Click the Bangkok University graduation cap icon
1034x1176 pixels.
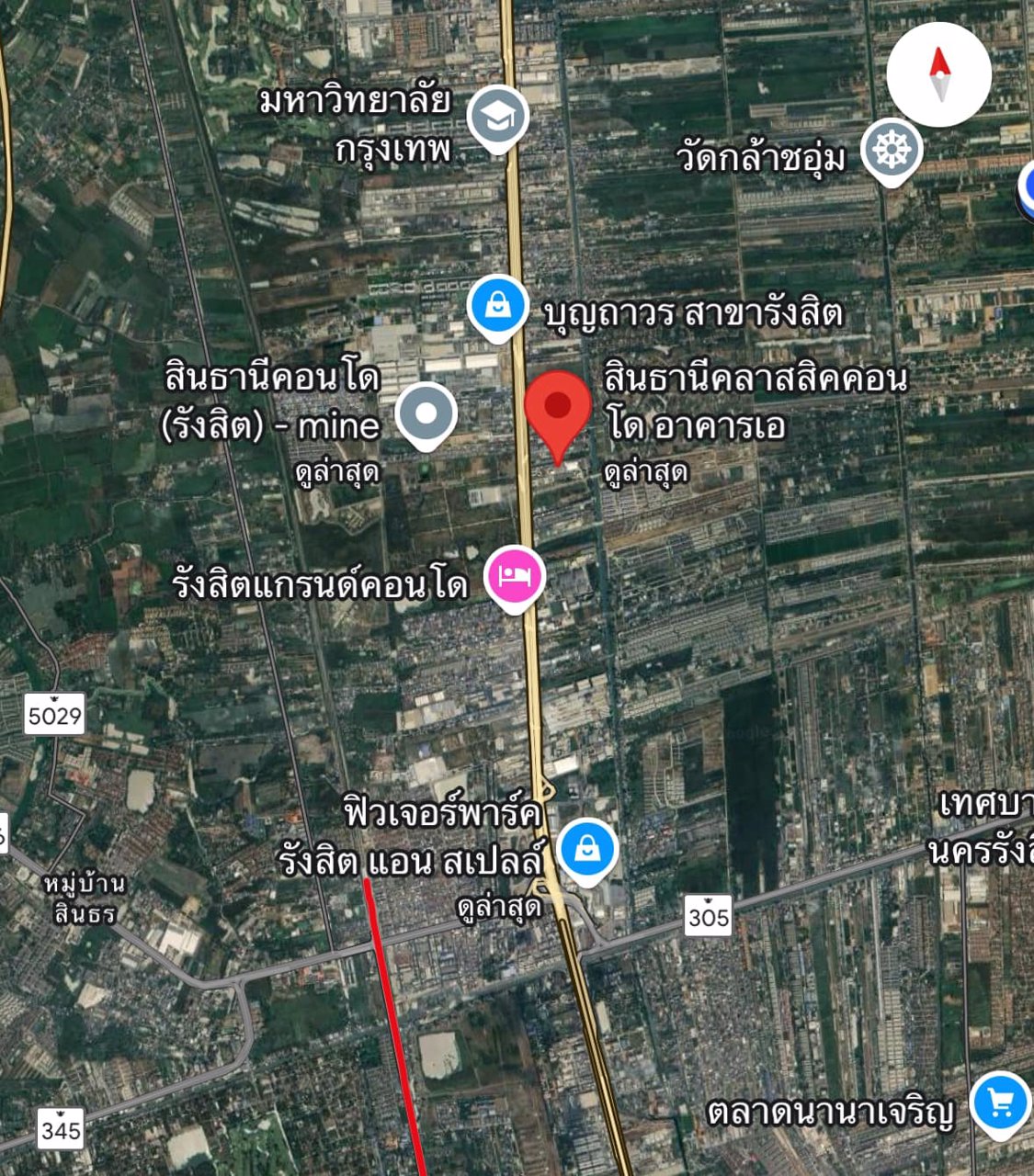coord(496,118)
